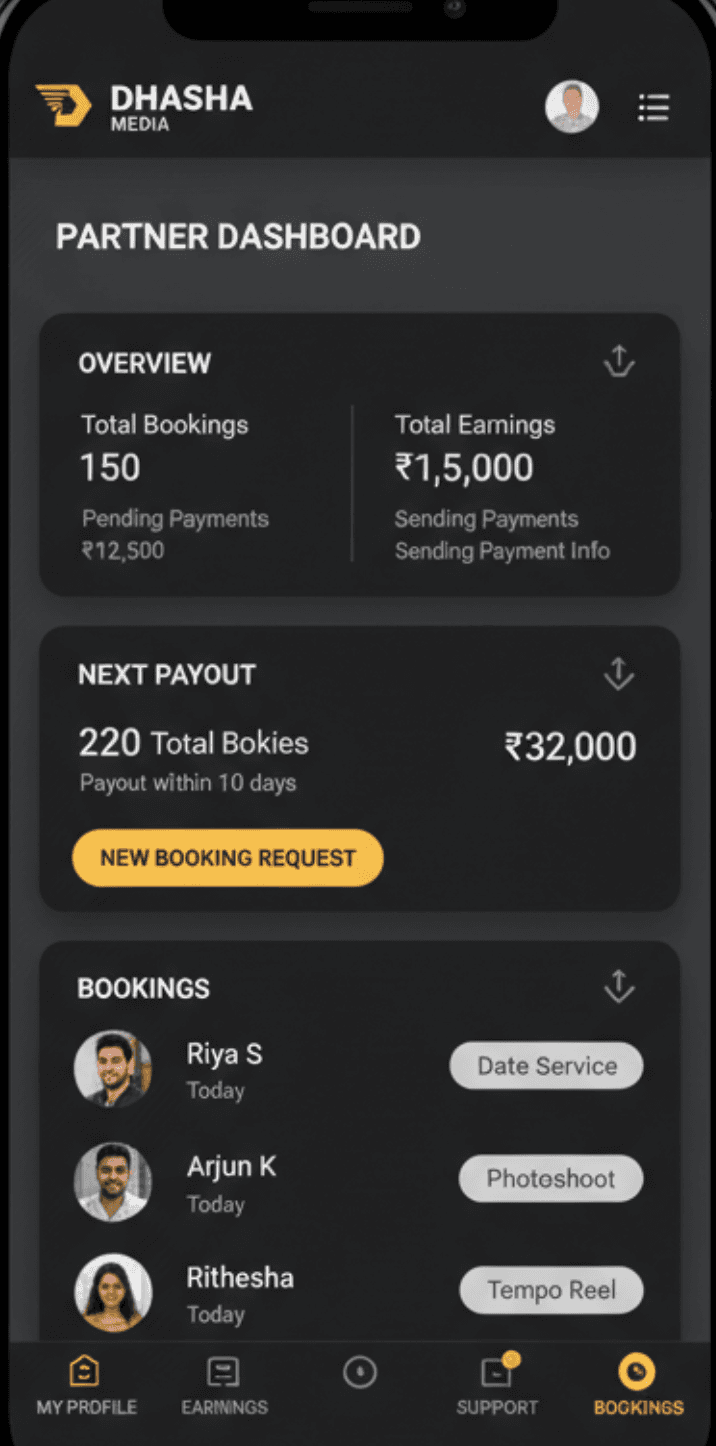Select the Tempo Reel chip
The height and width of the screenshot is (1446, 716).
[x=551, y=1291]
